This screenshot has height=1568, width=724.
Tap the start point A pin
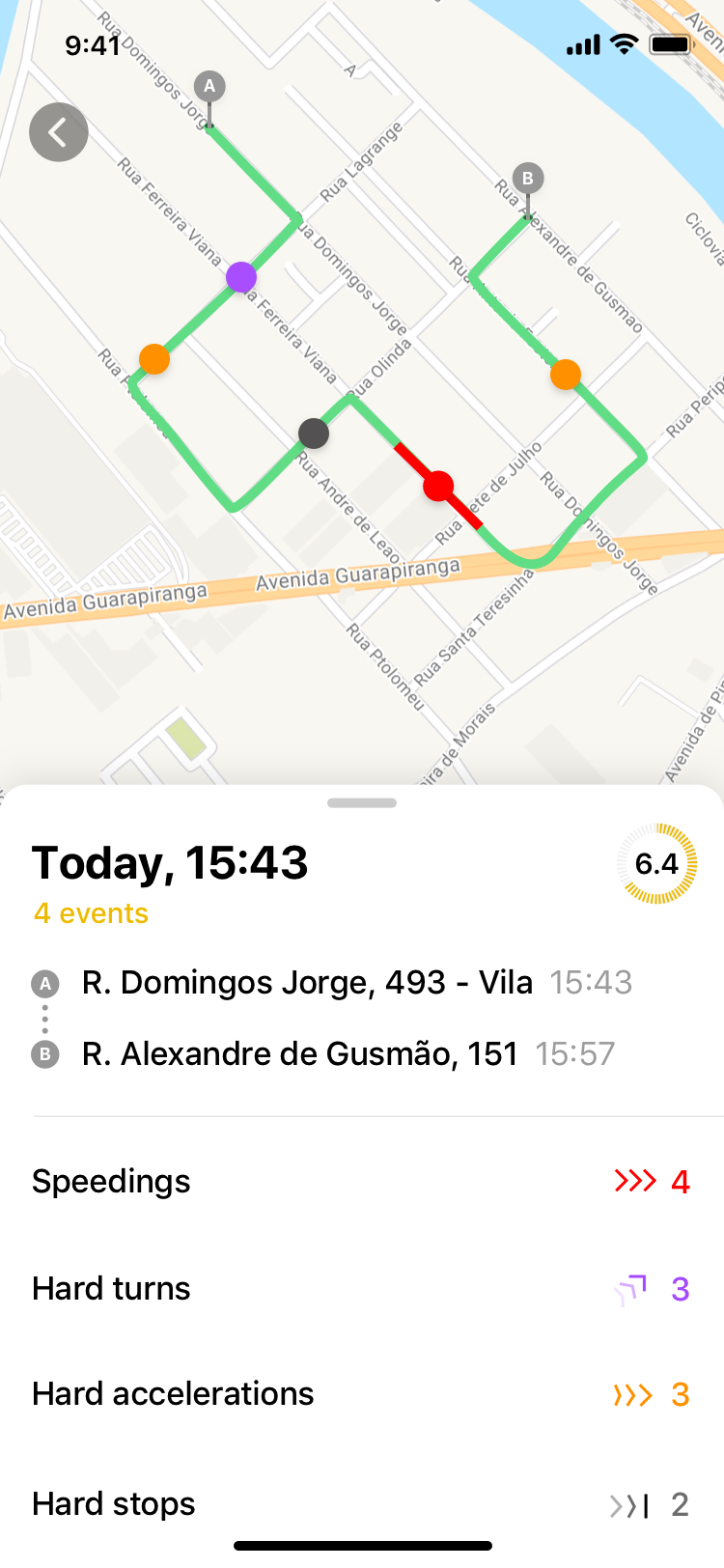209,87
